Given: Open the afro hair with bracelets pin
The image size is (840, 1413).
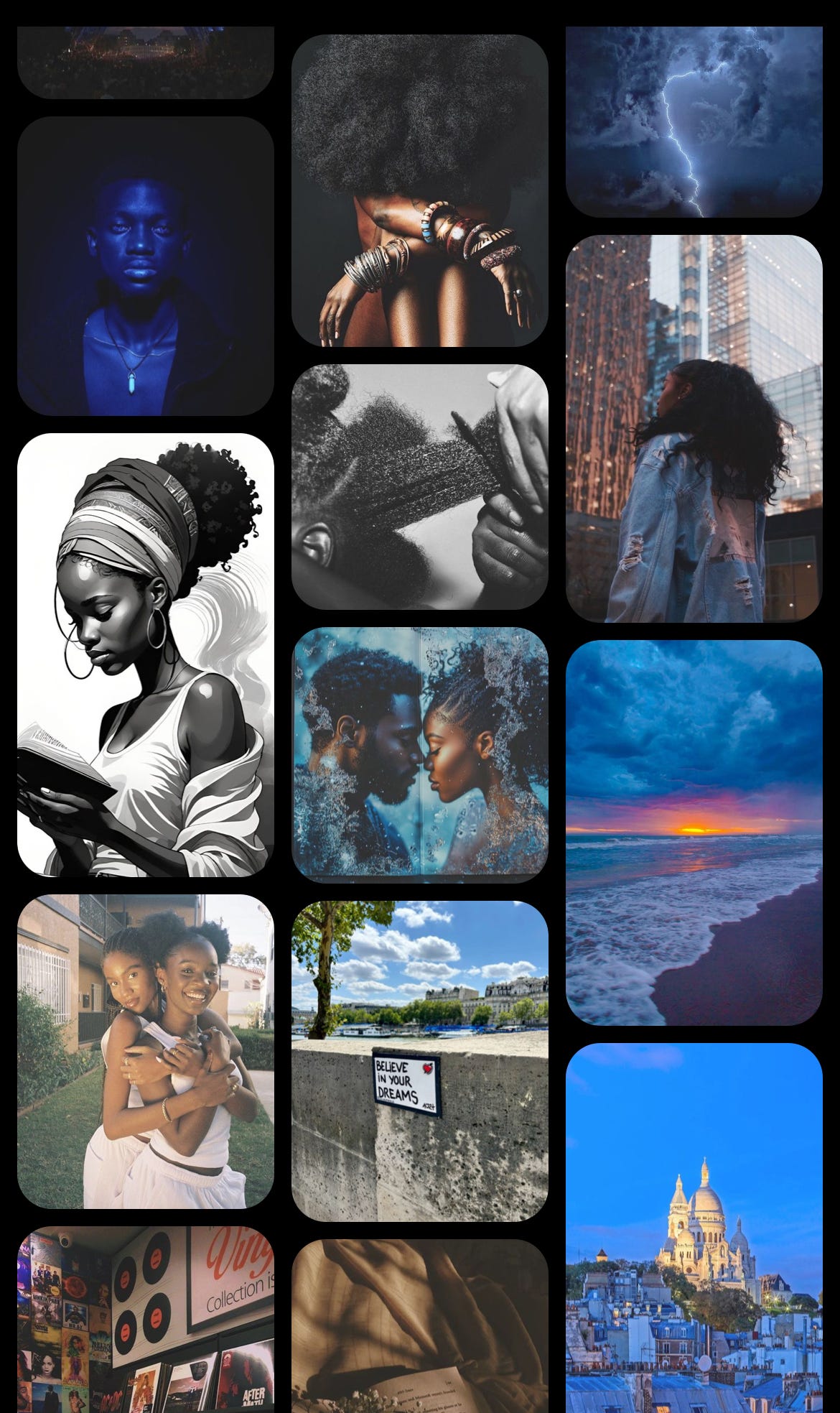Looking at the screenshot, I should (420, 190).
